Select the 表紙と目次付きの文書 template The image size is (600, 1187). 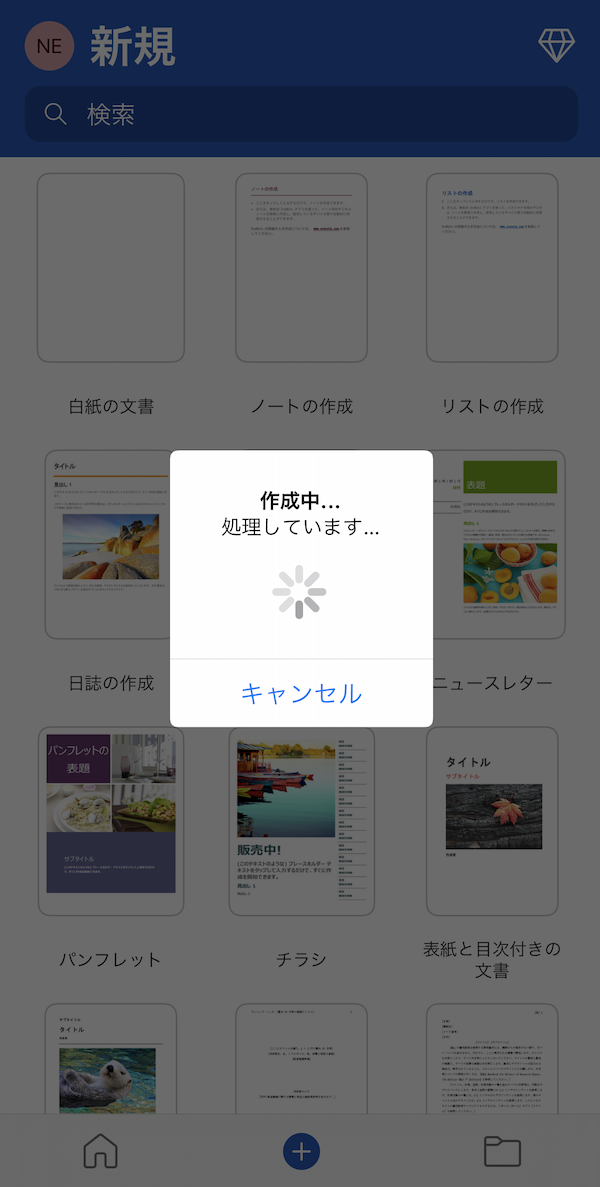tap(492, 821)
